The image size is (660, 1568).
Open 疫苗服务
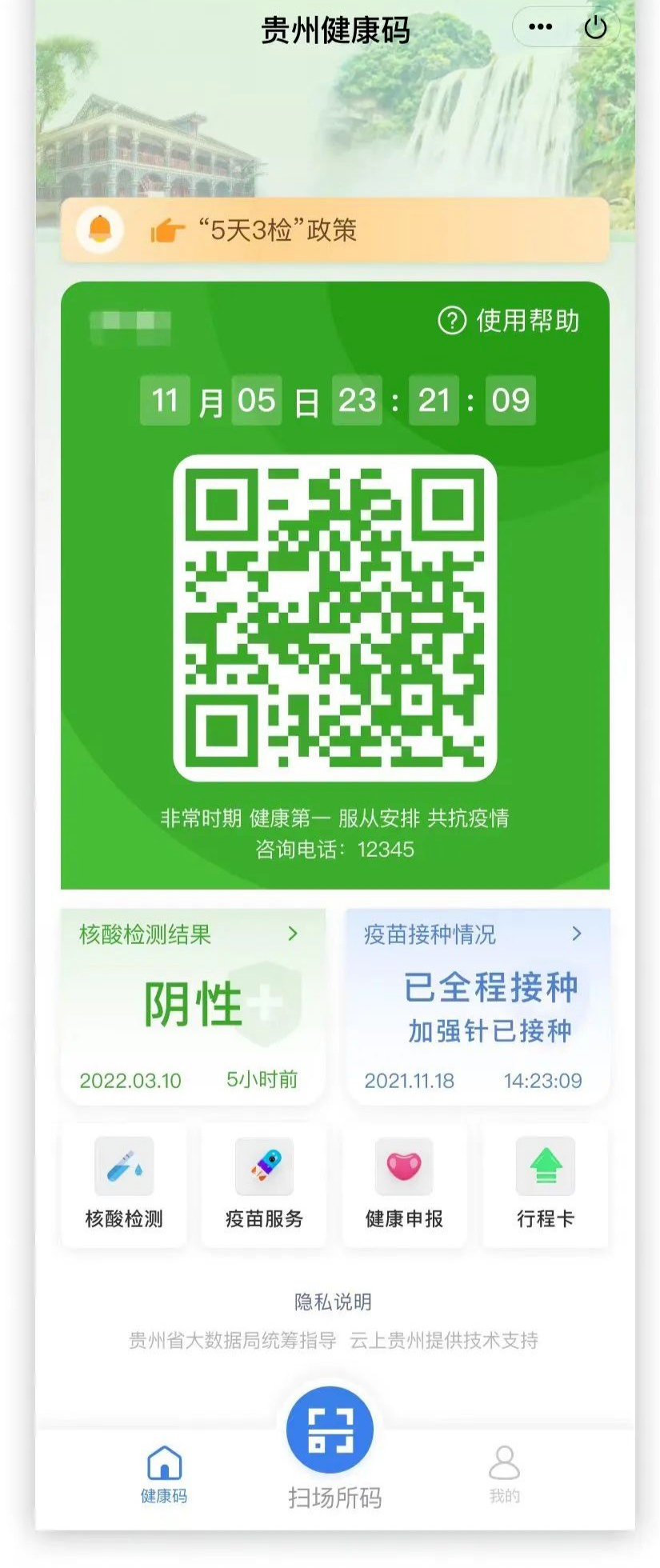point(264,1184)
